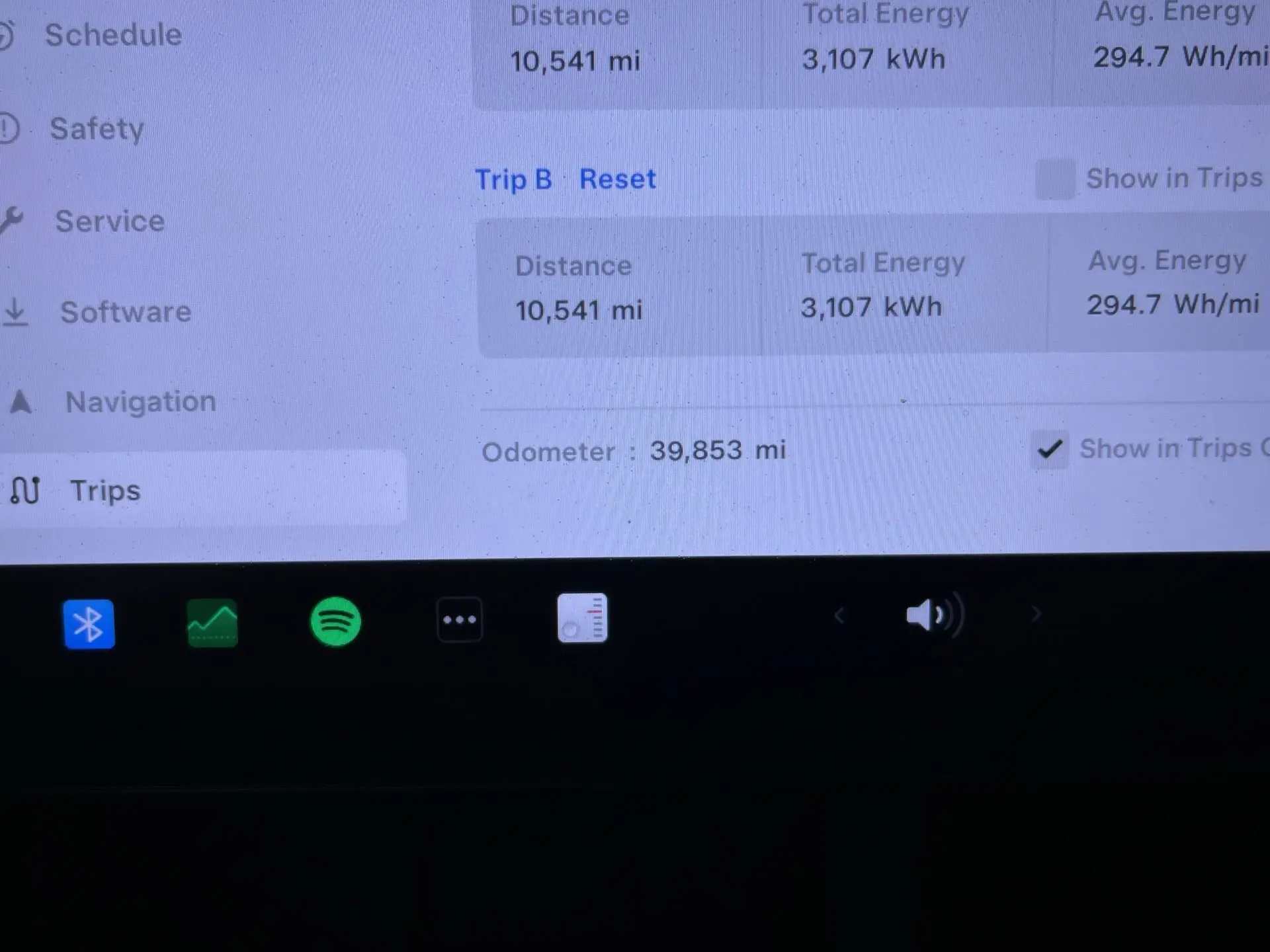This screenshot has height=952, width=1270.
Task: Open the manual notebook app
Action: (x=582, y=618)
